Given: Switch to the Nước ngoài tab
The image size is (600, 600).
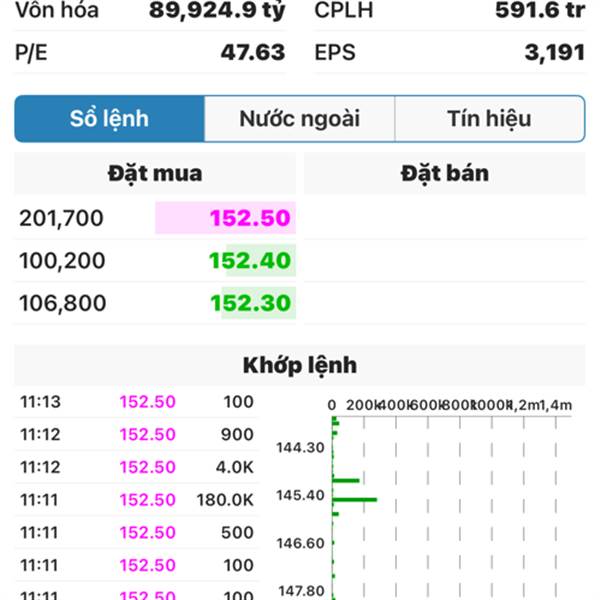Looking at the screenshot, I should pyautogui.click(x=299, y=119).
